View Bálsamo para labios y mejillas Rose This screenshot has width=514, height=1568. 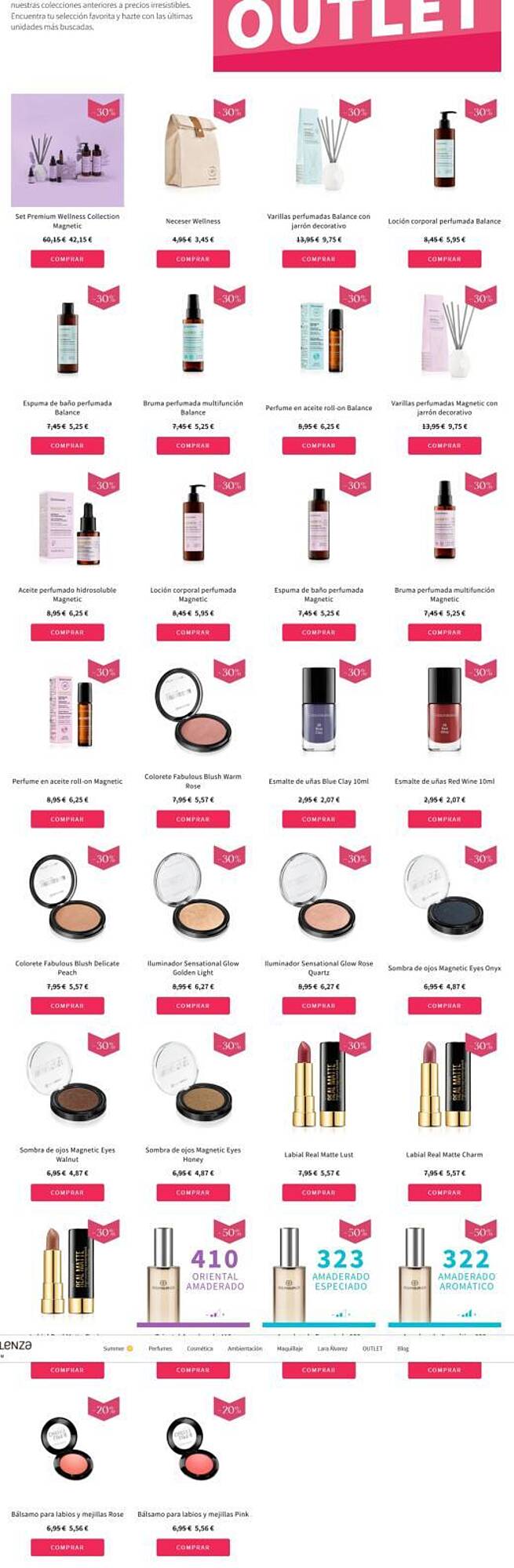67,1447
